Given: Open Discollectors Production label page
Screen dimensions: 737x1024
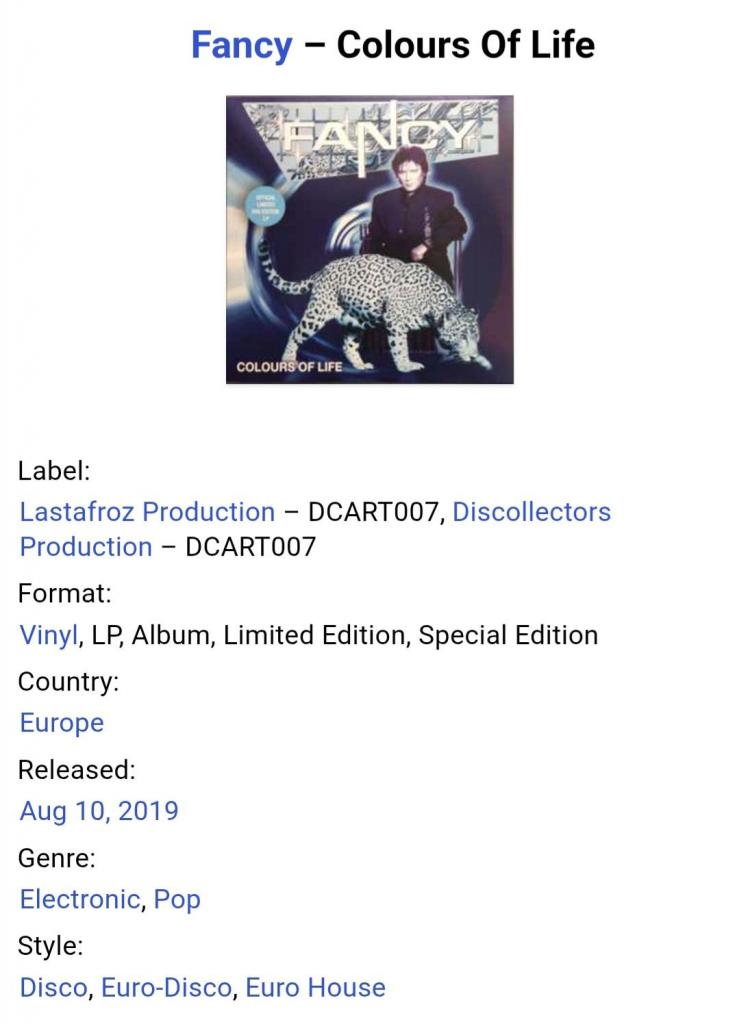Looking at the screenshot, I should pos(531,512).
